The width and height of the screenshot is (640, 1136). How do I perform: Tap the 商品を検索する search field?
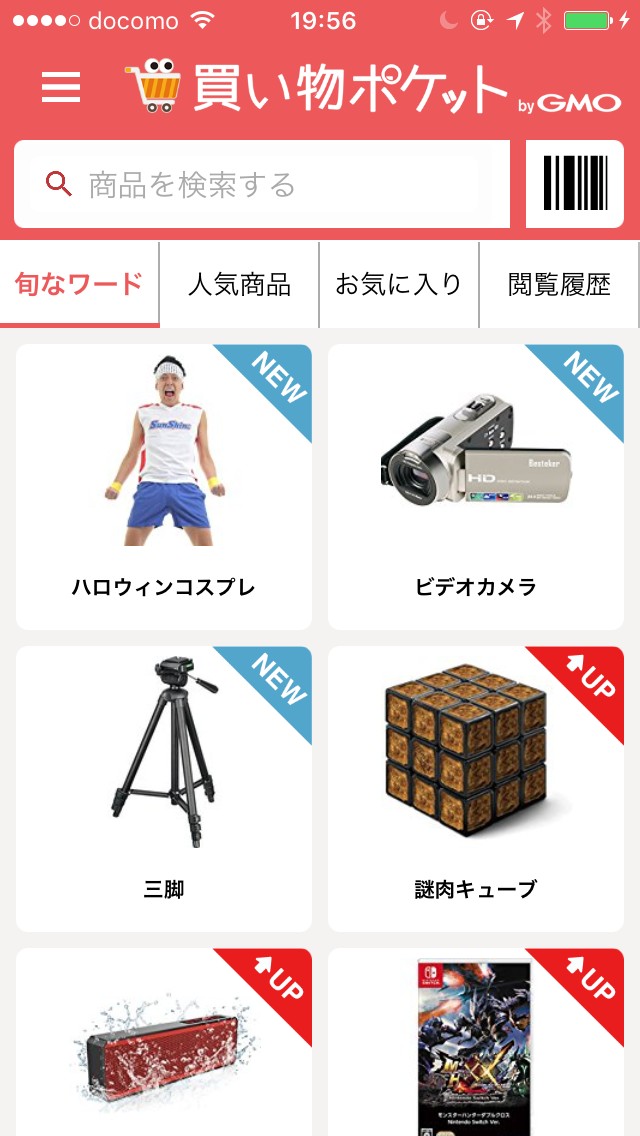pyautogui.click(x=262, y=185)
